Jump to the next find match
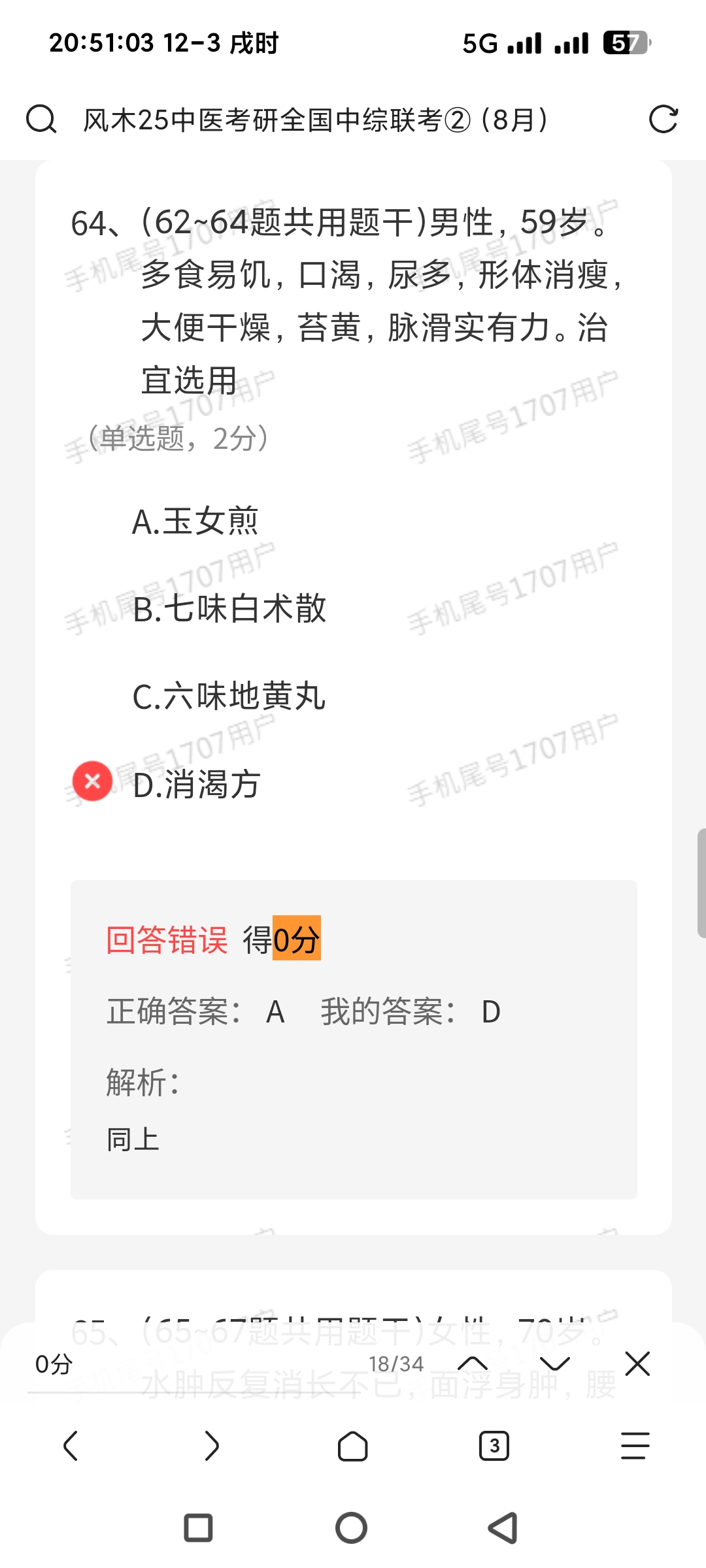Screen dimensions: 706x1568 (555, 1364)
